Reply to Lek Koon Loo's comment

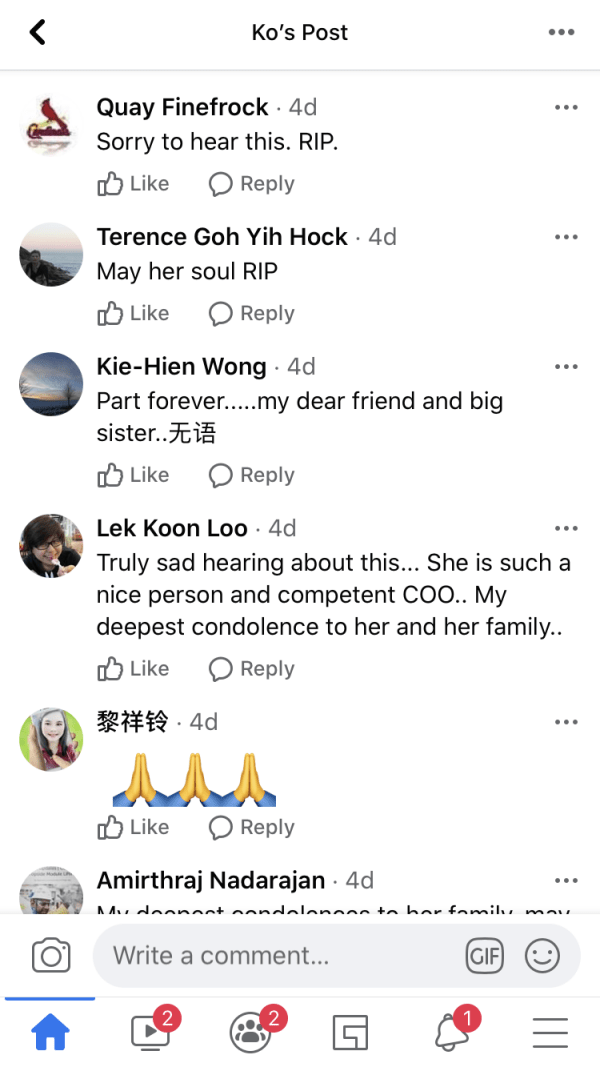click(x=252, y=669)
